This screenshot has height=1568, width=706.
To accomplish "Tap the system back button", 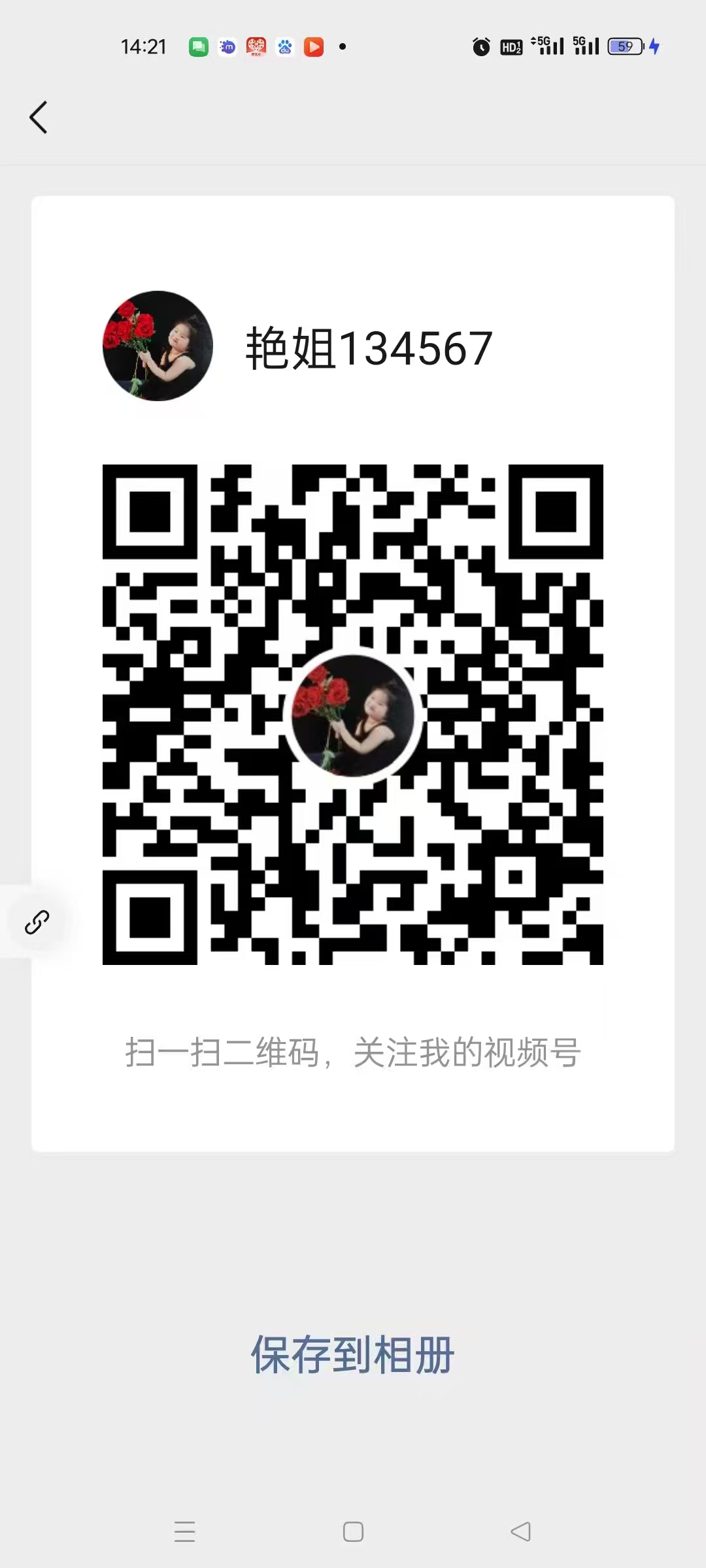I will (x=520, y=1531).
